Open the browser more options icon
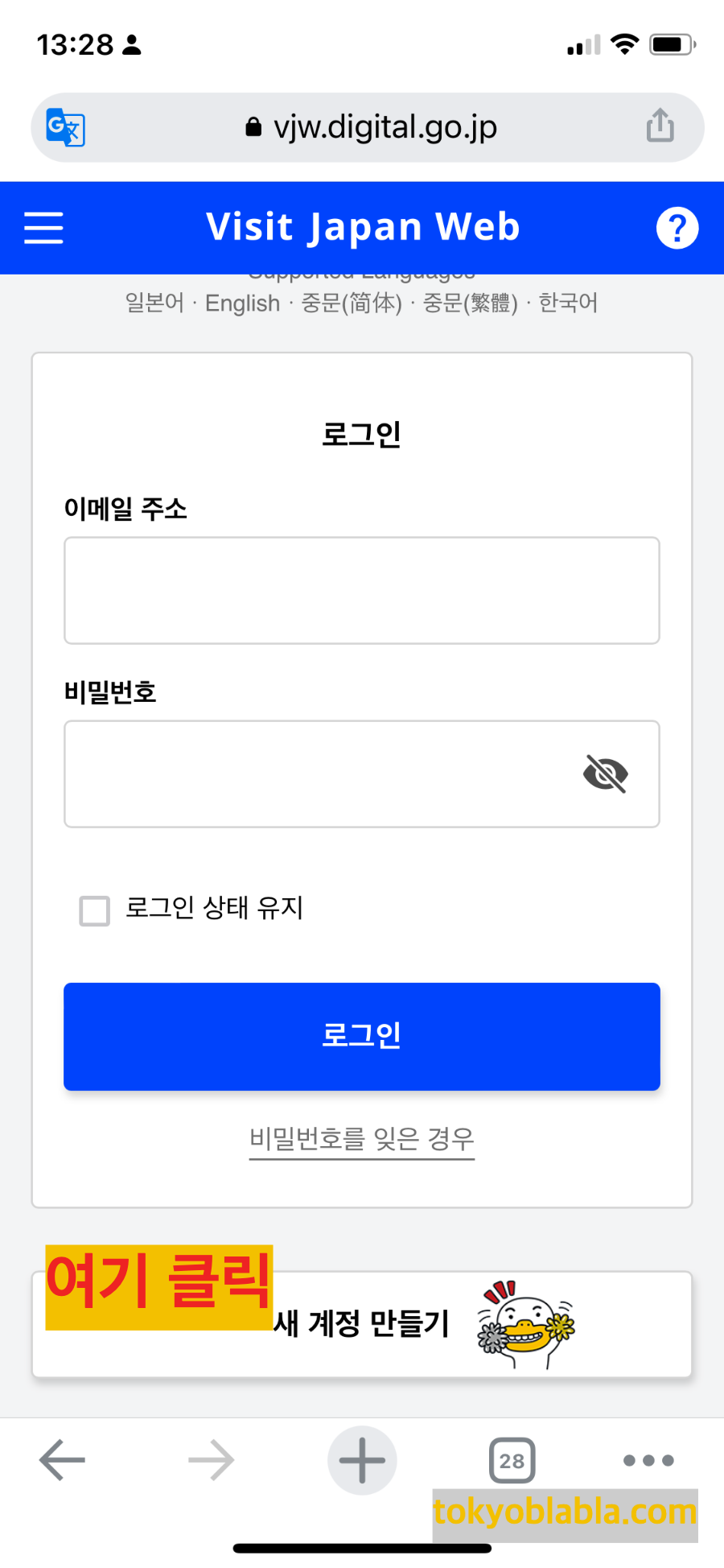The height and width of the screenshot is (1568, 724). click(x=648, y=1459)
